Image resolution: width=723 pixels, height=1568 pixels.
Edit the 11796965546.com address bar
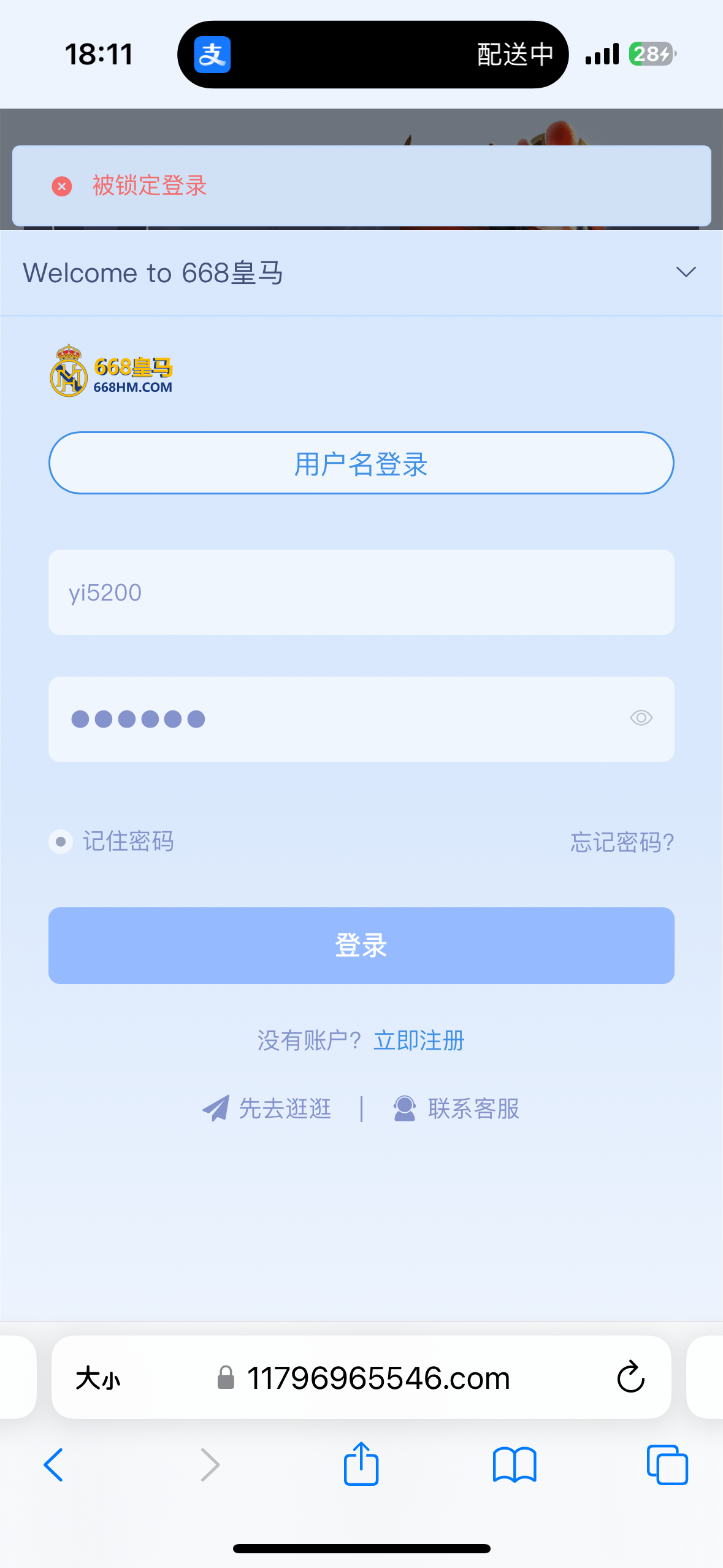pyautogui.click(x=378, y=1378)
